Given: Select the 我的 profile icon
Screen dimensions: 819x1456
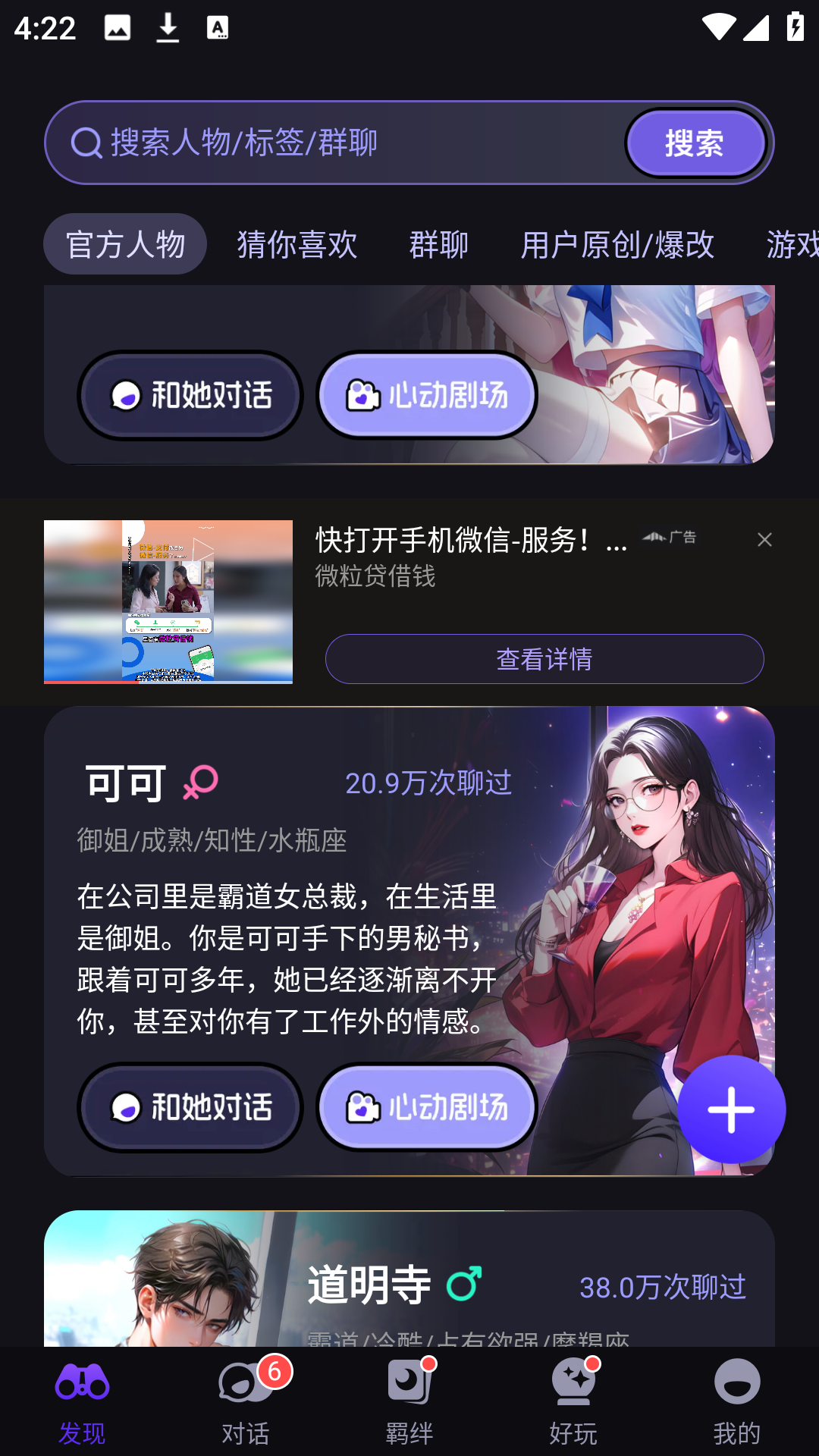Looking at the screenshot, I should (x=734, y=1385).
